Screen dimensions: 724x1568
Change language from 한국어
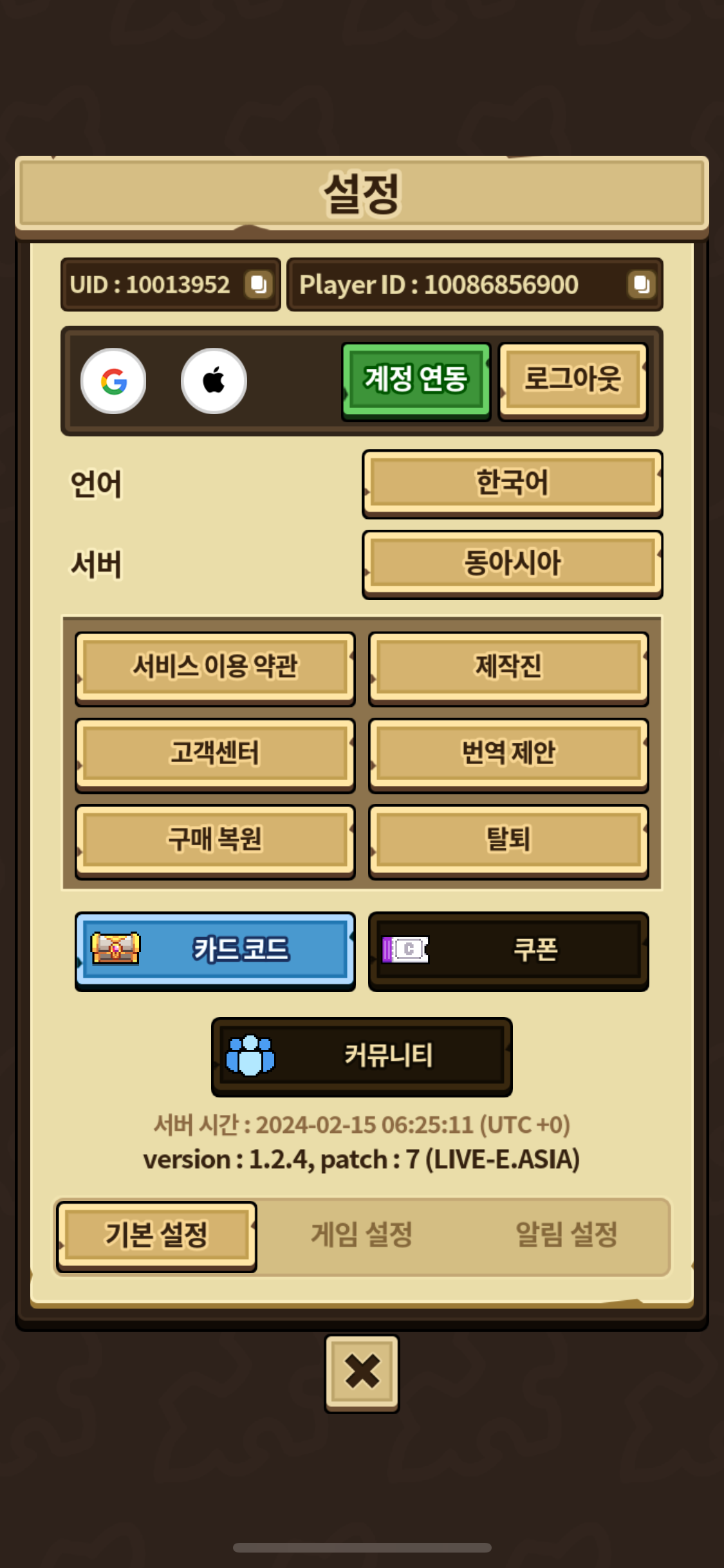point(512,483)
